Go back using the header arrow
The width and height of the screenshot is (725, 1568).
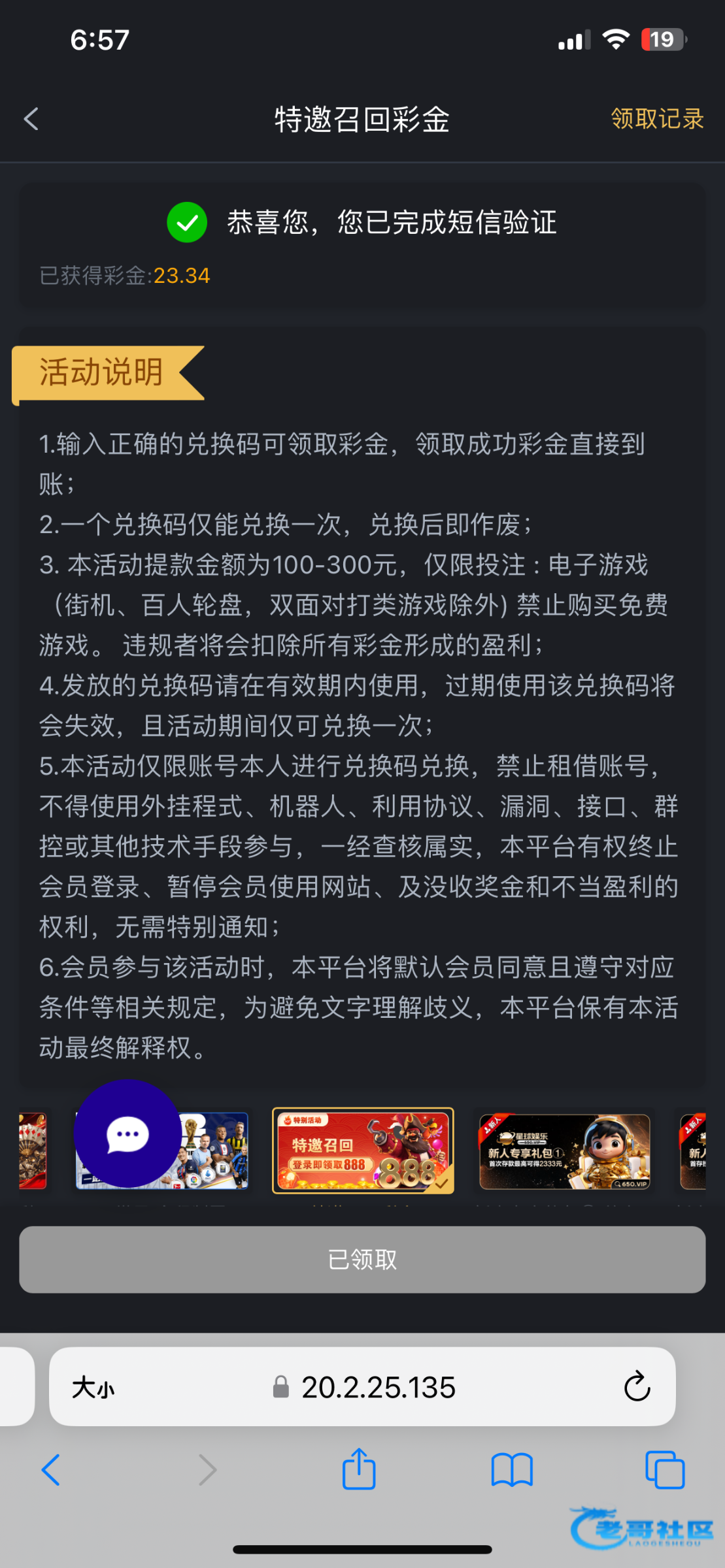(x=31, y=119)
